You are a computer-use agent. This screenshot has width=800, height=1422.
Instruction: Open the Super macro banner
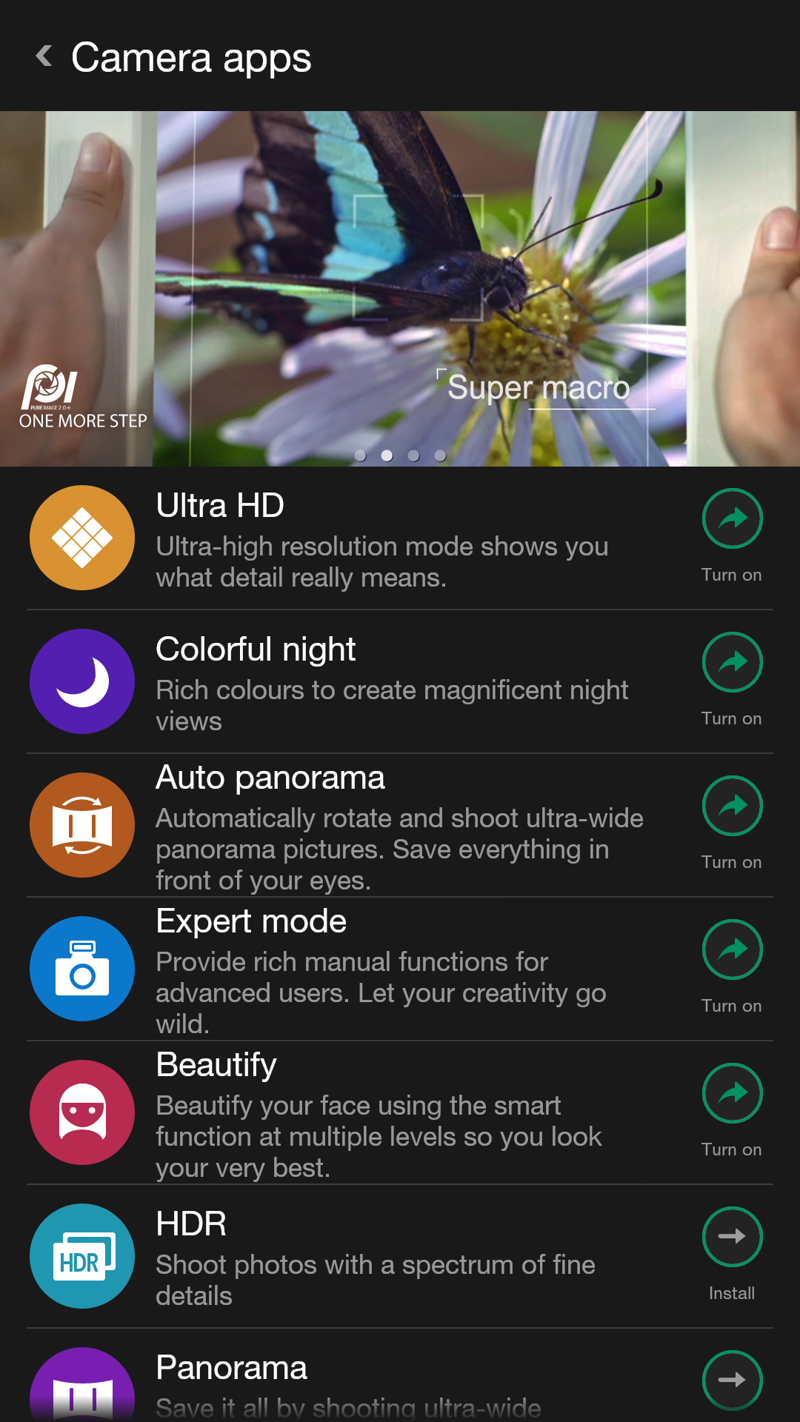pyautogui.click(x=400, y=288)
